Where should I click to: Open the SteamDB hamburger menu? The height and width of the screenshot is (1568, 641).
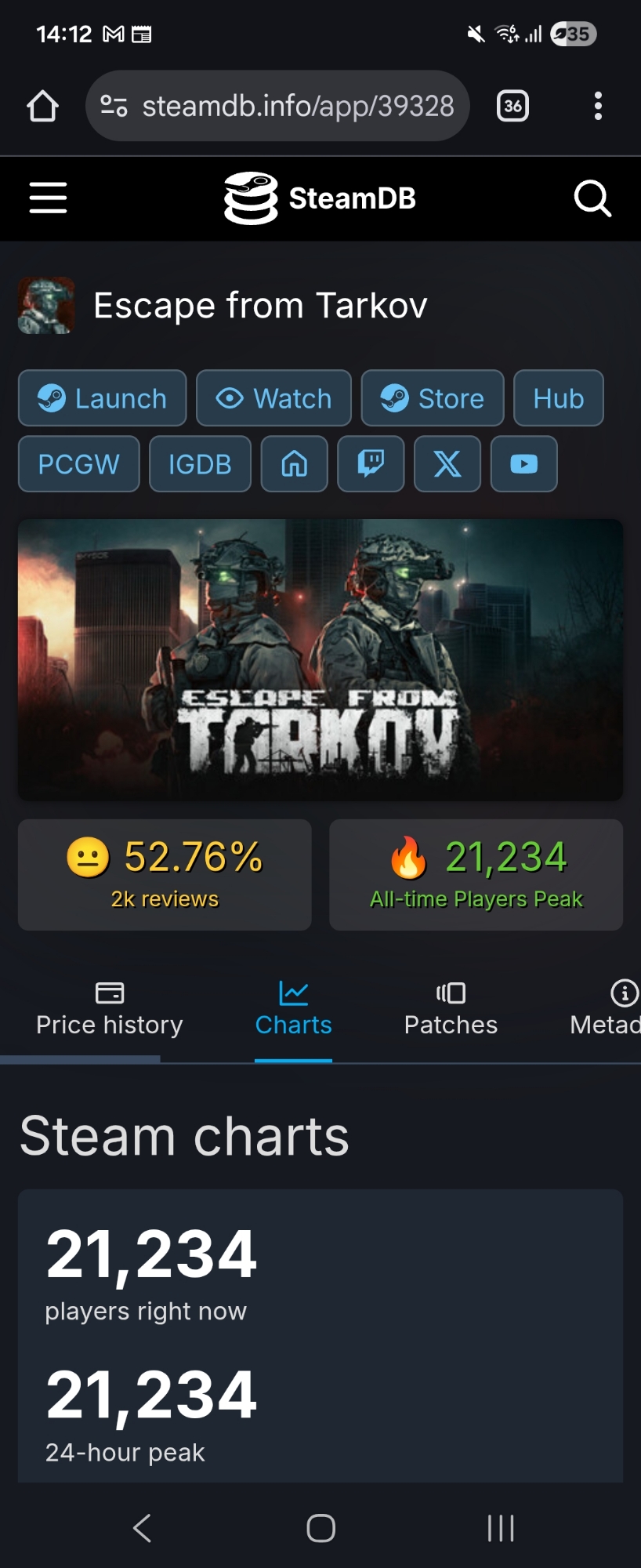point(48,198)
